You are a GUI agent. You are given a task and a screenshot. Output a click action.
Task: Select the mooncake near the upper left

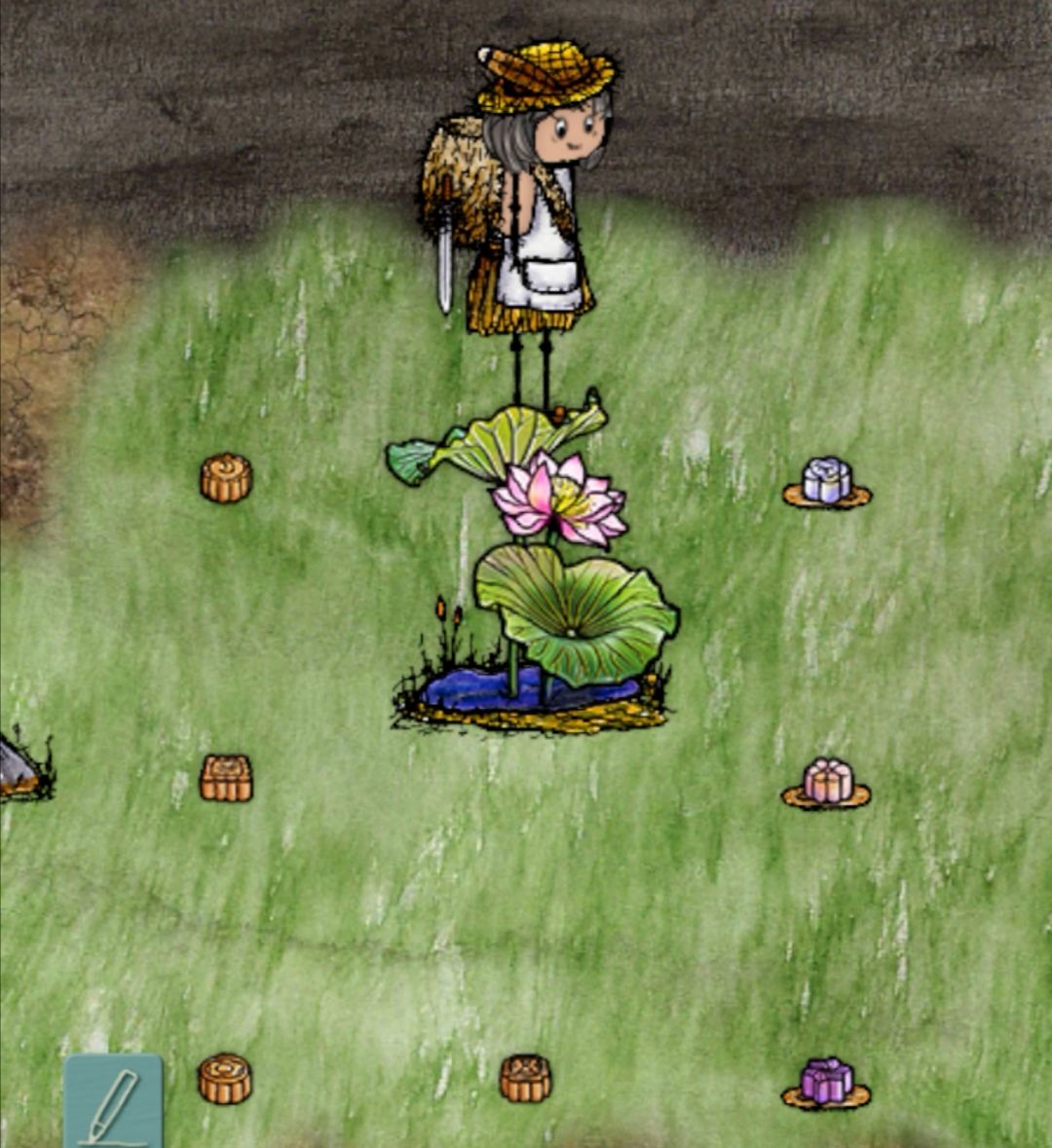pyautogui.click(x=226, y=478)
